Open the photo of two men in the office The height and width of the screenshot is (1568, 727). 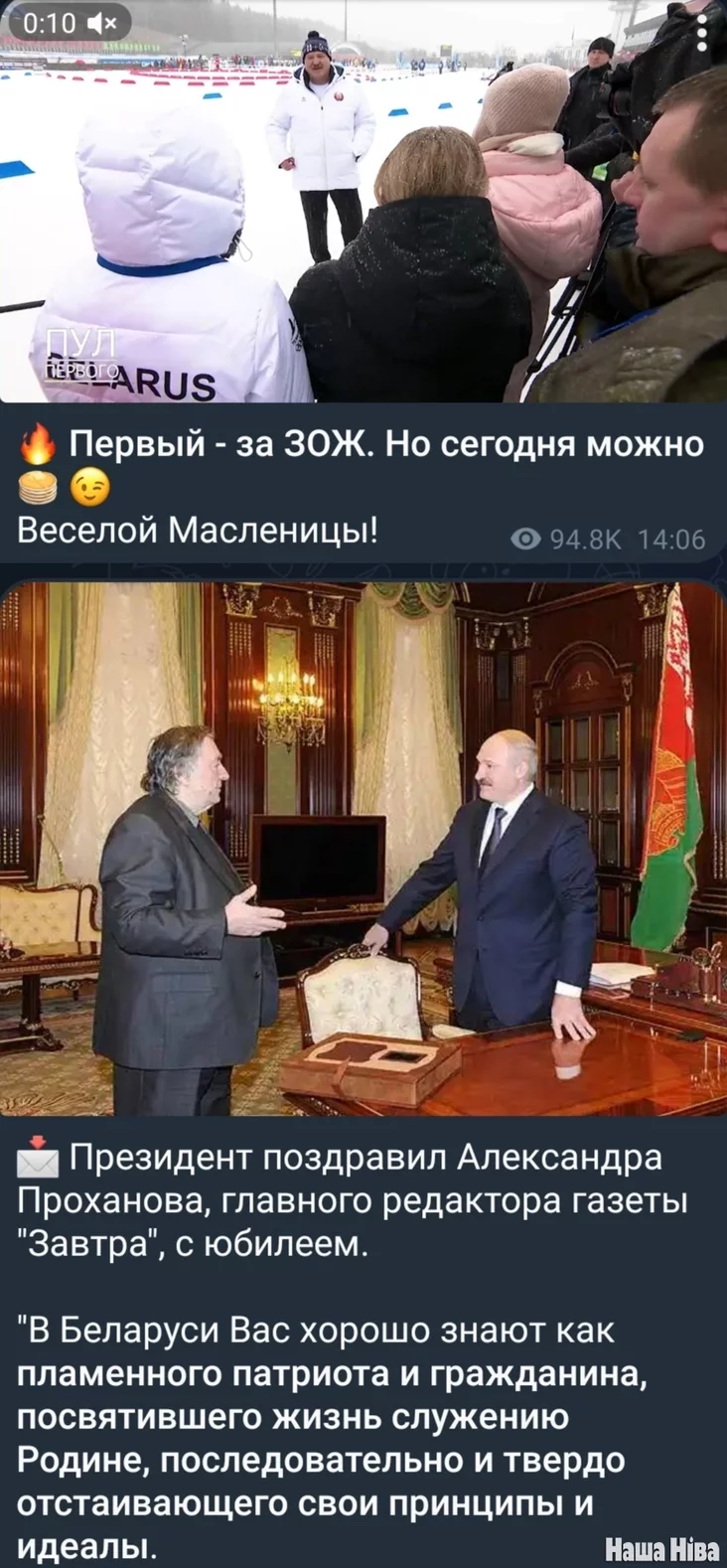pos(363,850)
